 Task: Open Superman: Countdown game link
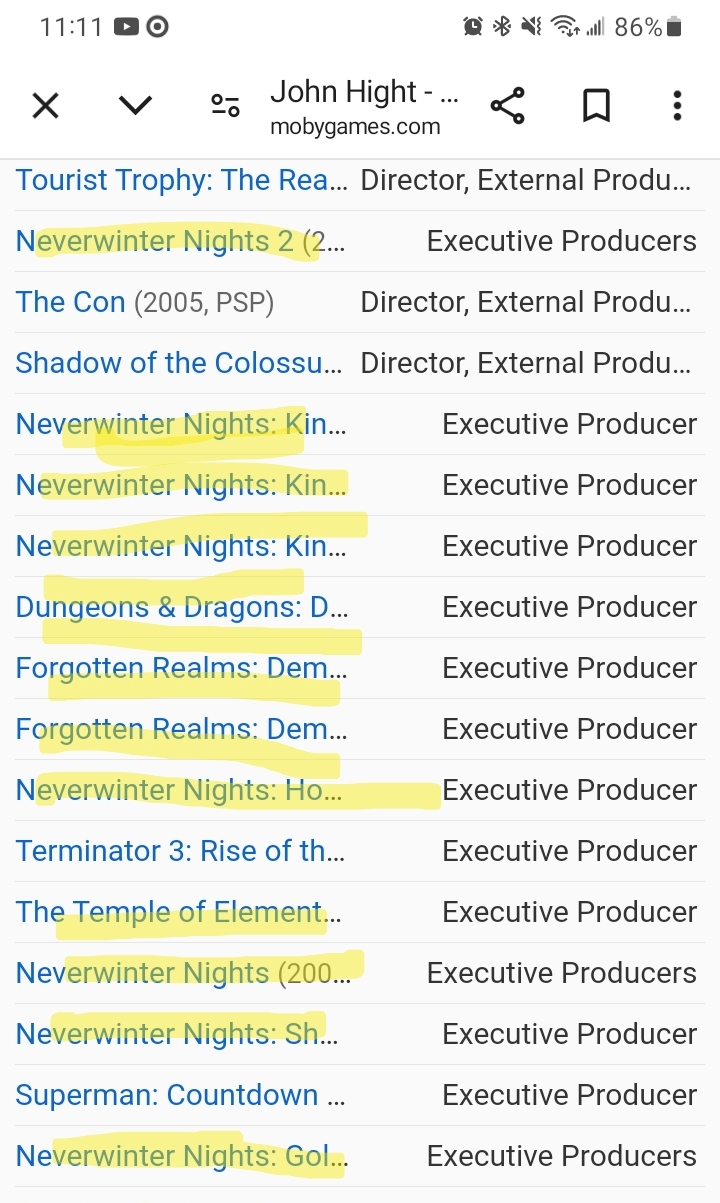click(x=180, y=1095)
